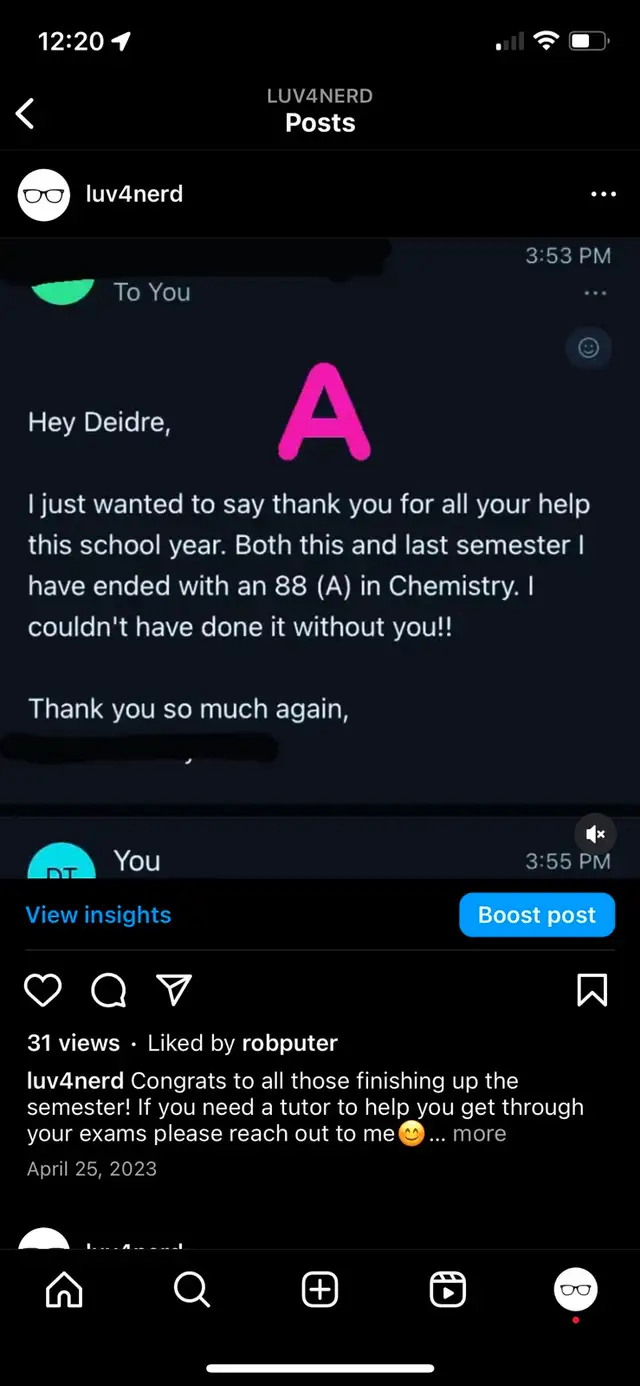Viewport: 640px width, 1386px height.
Task: Like the post with the heart icon
Action: (x=43, y=990)
